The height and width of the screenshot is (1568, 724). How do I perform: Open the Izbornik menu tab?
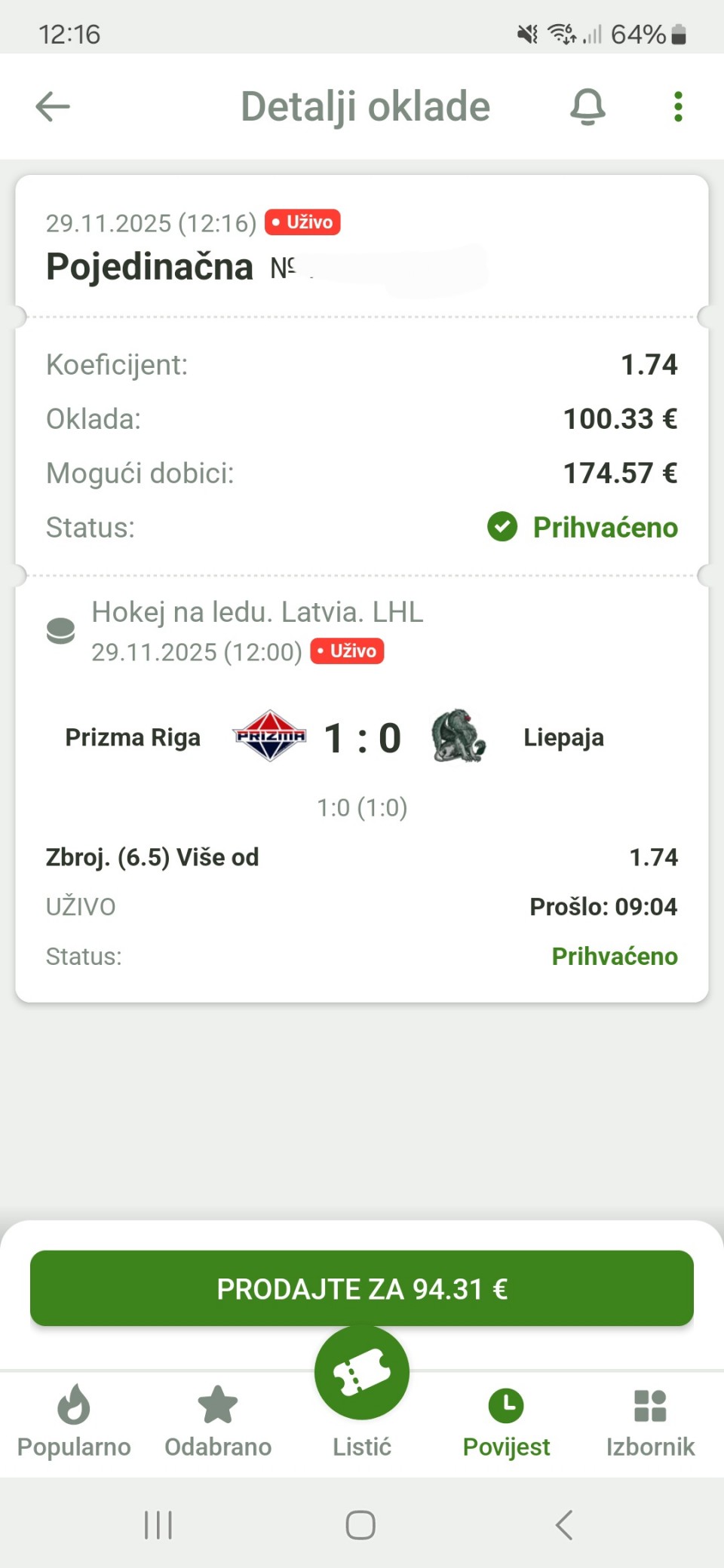(650, 1420)
